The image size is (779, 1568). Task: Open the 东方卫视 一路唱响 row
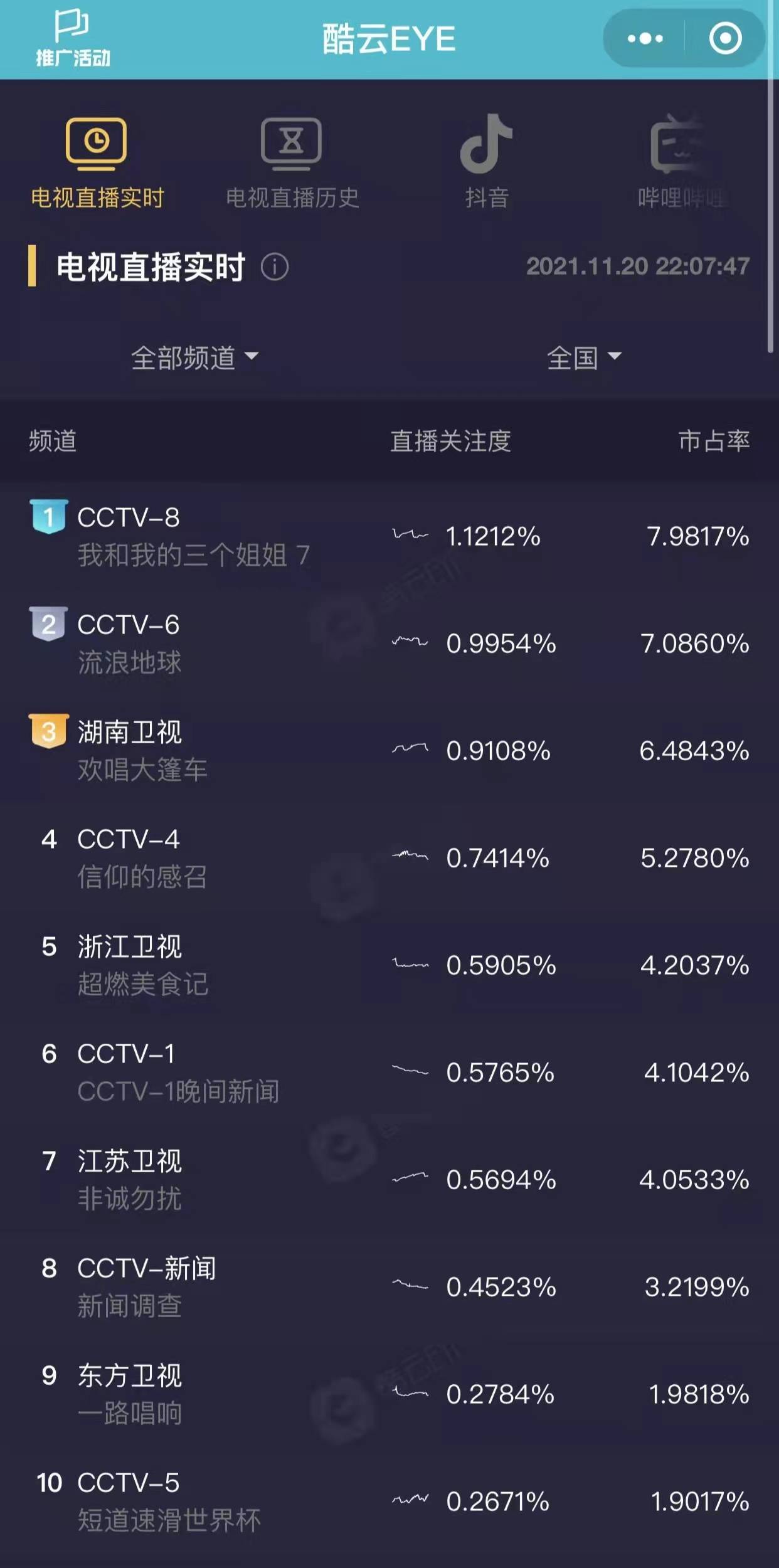389,1394
